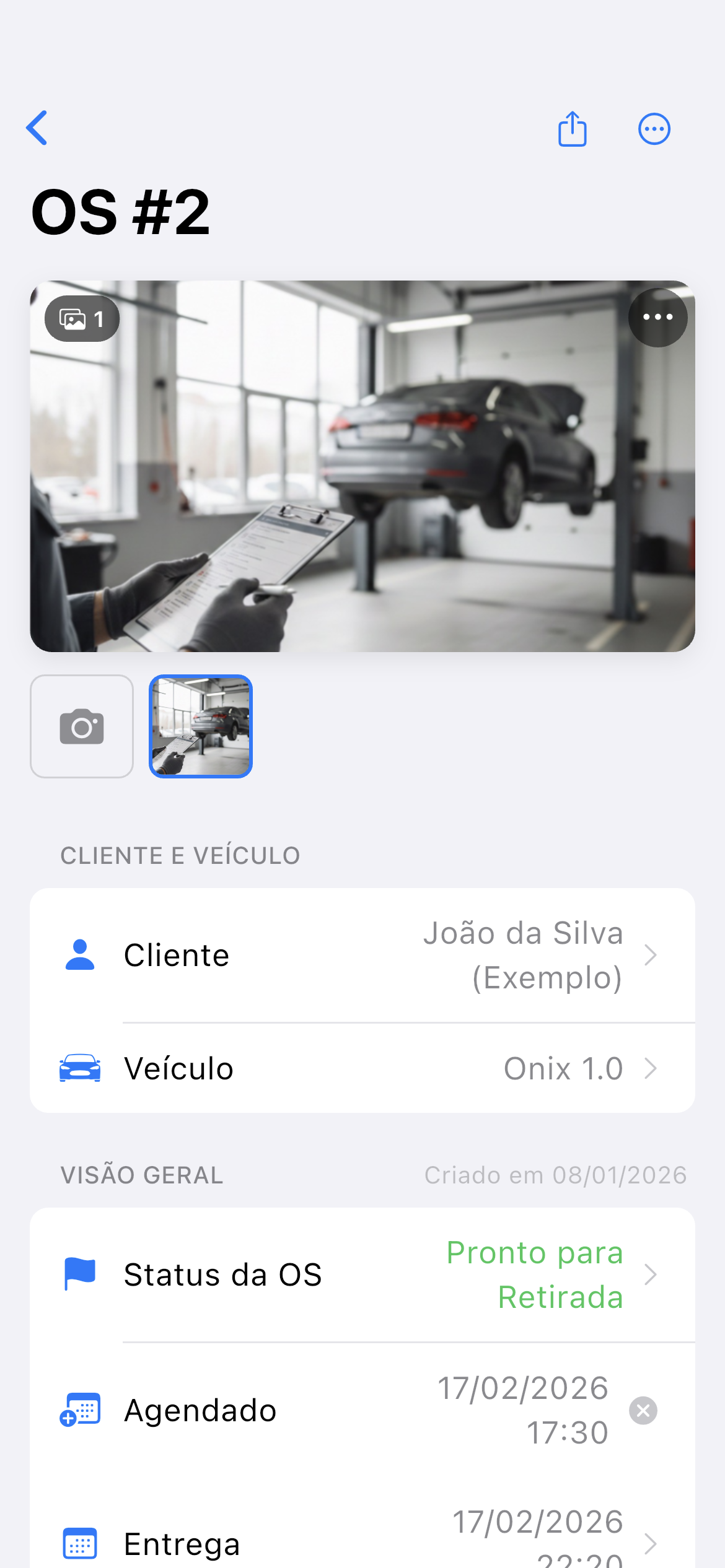
Task: Expand the Status da OS row
Action: point(651,1274)
